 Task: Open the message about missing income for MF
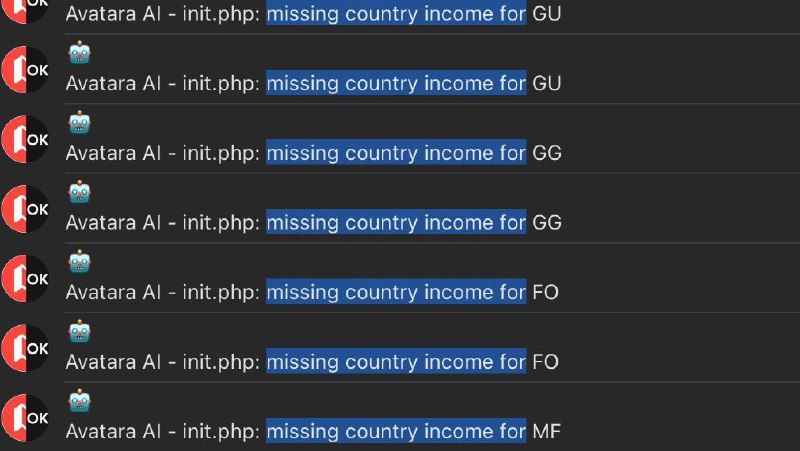tap(313, 431)
